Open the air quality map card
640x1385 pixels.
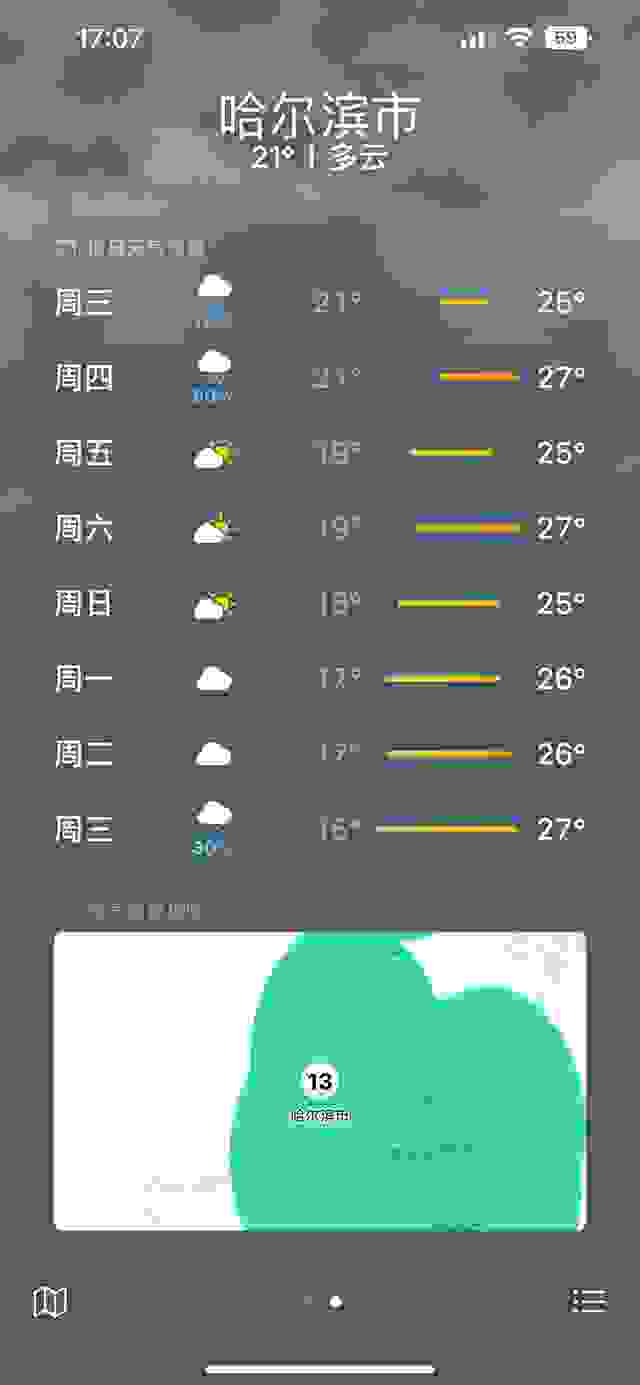coord(320,1080)
